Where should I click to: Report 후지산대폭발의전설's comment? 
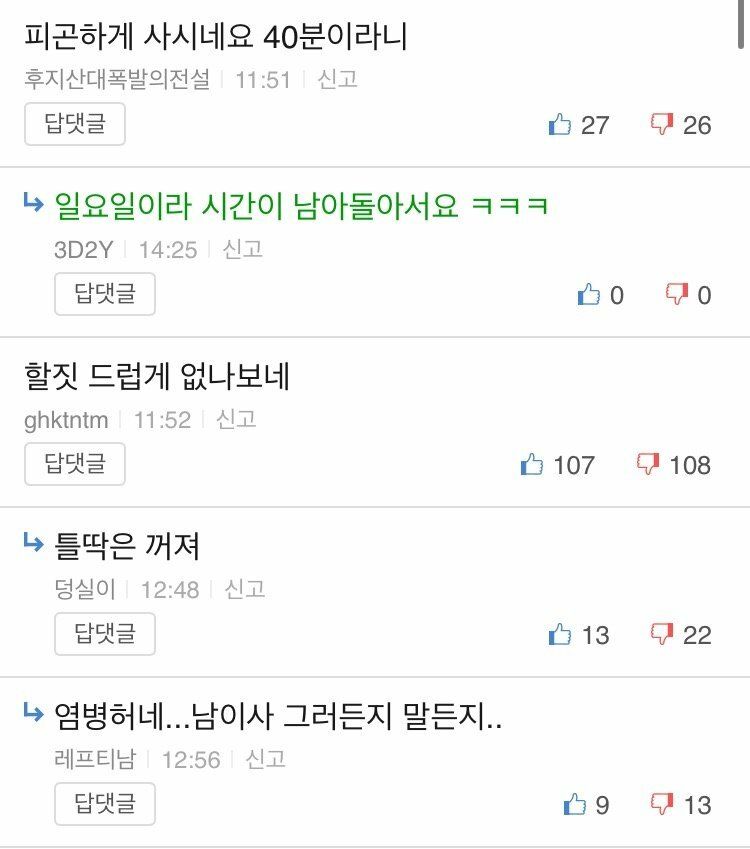(338, 79)
